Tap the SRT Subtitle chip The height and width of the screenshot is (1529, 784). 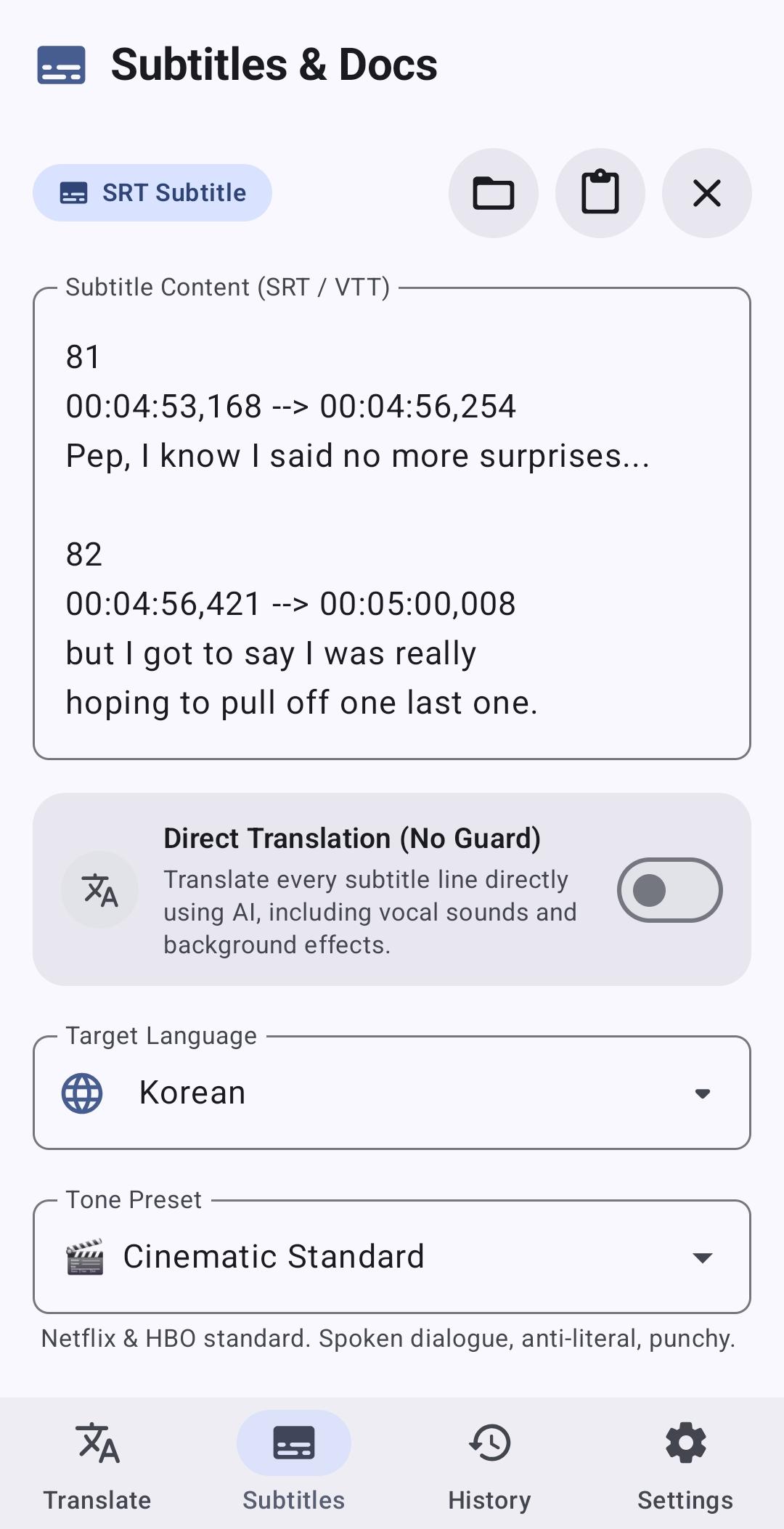152,193
